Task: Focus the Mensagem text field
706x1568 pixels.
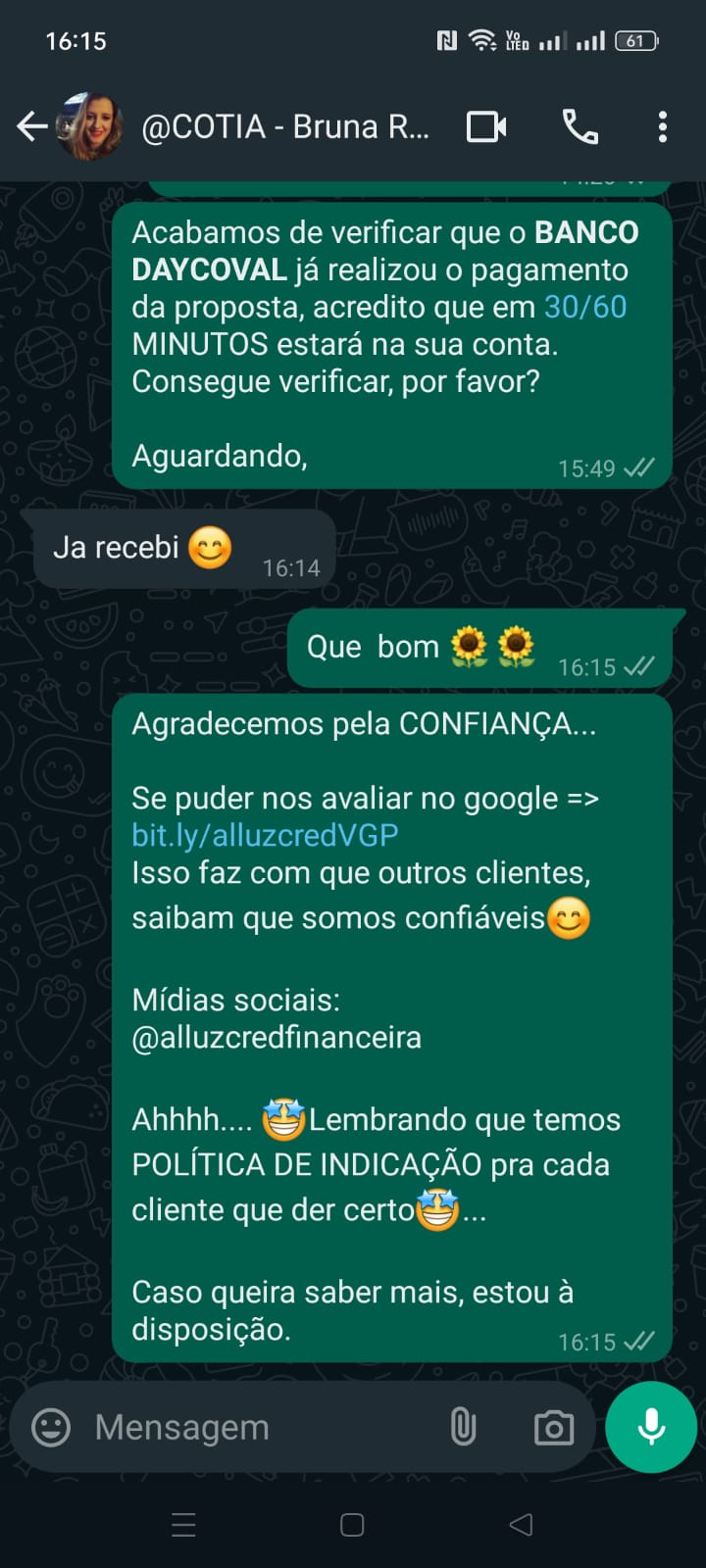Action: pos(255,1427)
